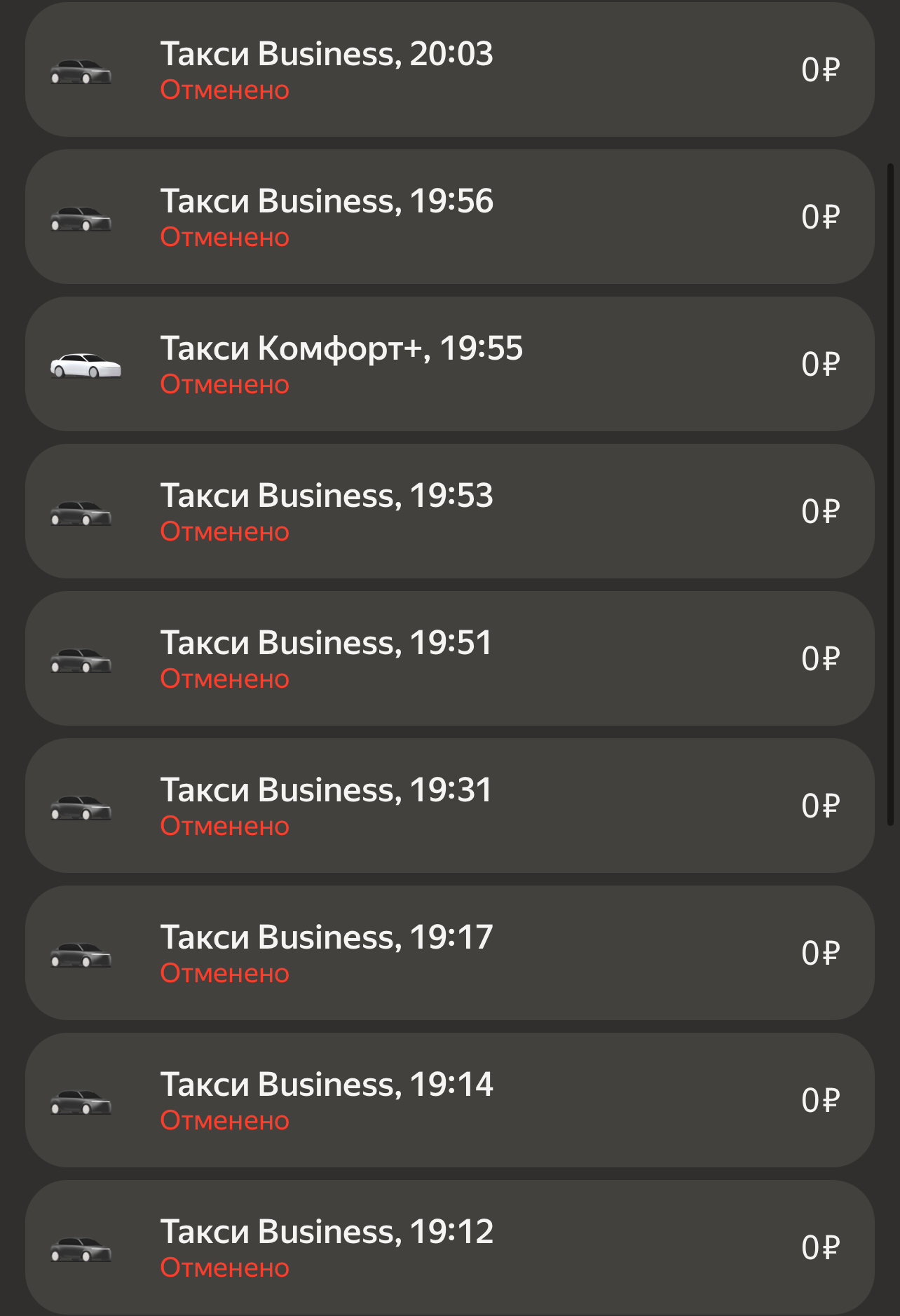View the Business taxi order from 19:56
The width and height of the screenshot is (900, 1316).
449,217
